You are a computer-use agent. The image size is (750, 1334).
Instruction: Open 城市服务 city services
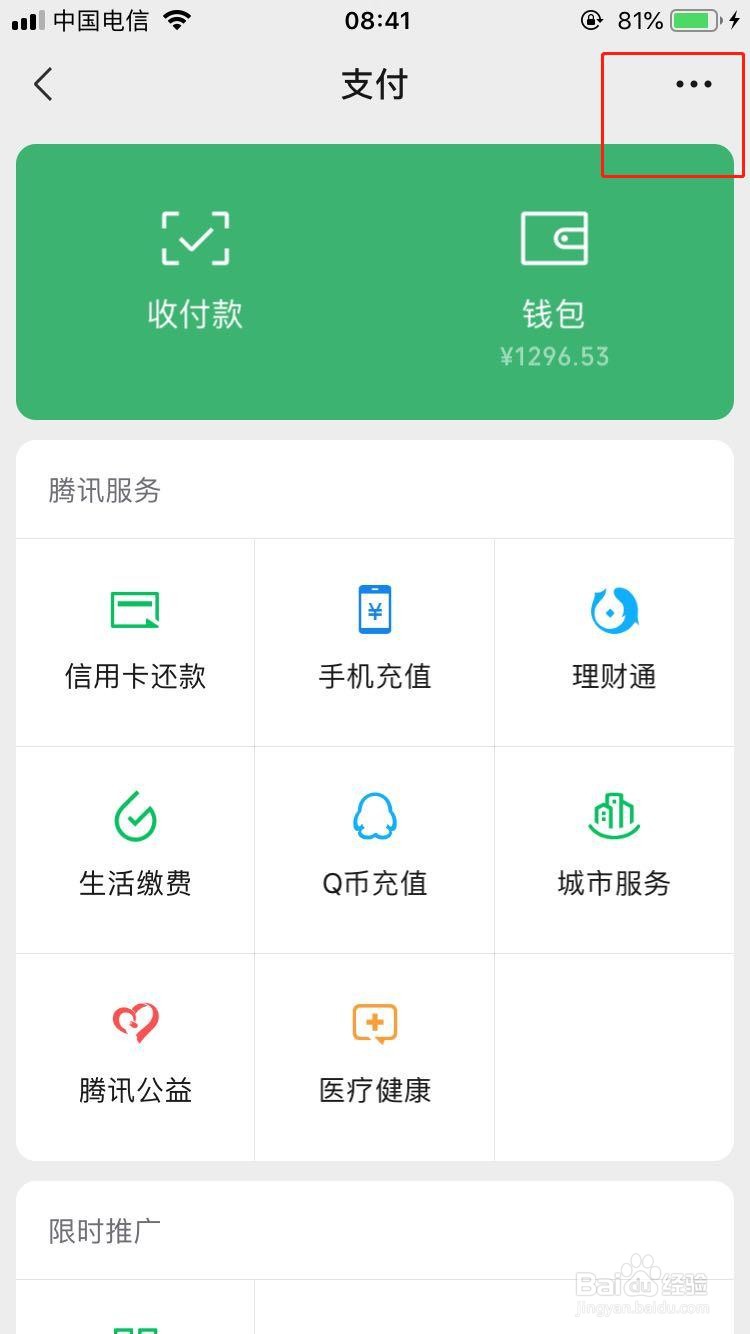pyautogui.click(x=613, y=847)
